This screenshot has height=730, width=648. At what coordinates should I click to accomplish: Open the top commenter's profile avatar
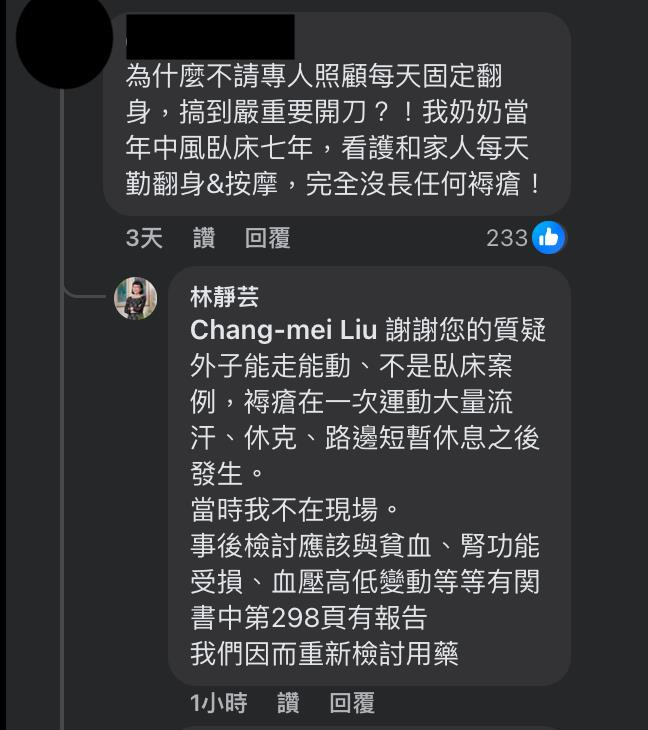[65, 37]
